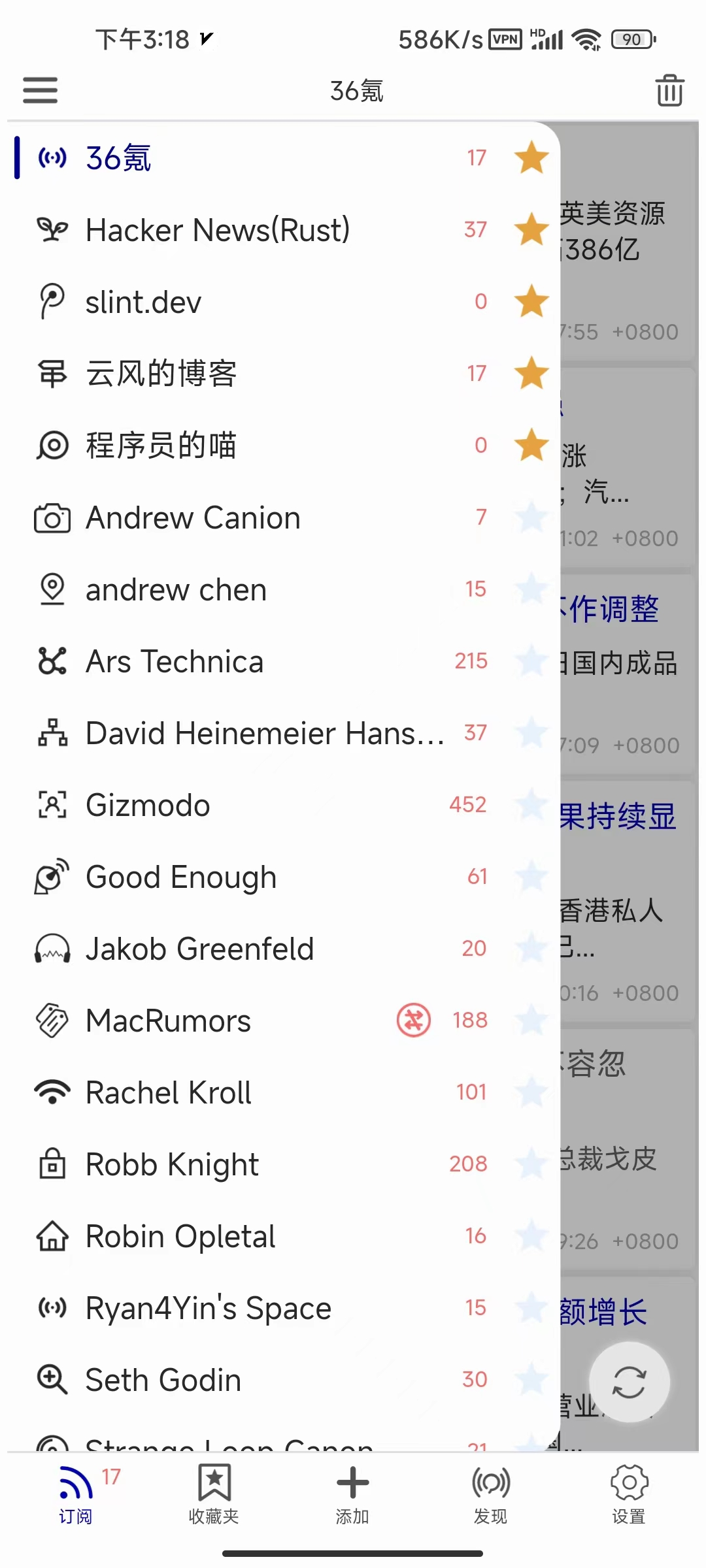Open the Hacker News(Rust) feed

click(218, 230)
